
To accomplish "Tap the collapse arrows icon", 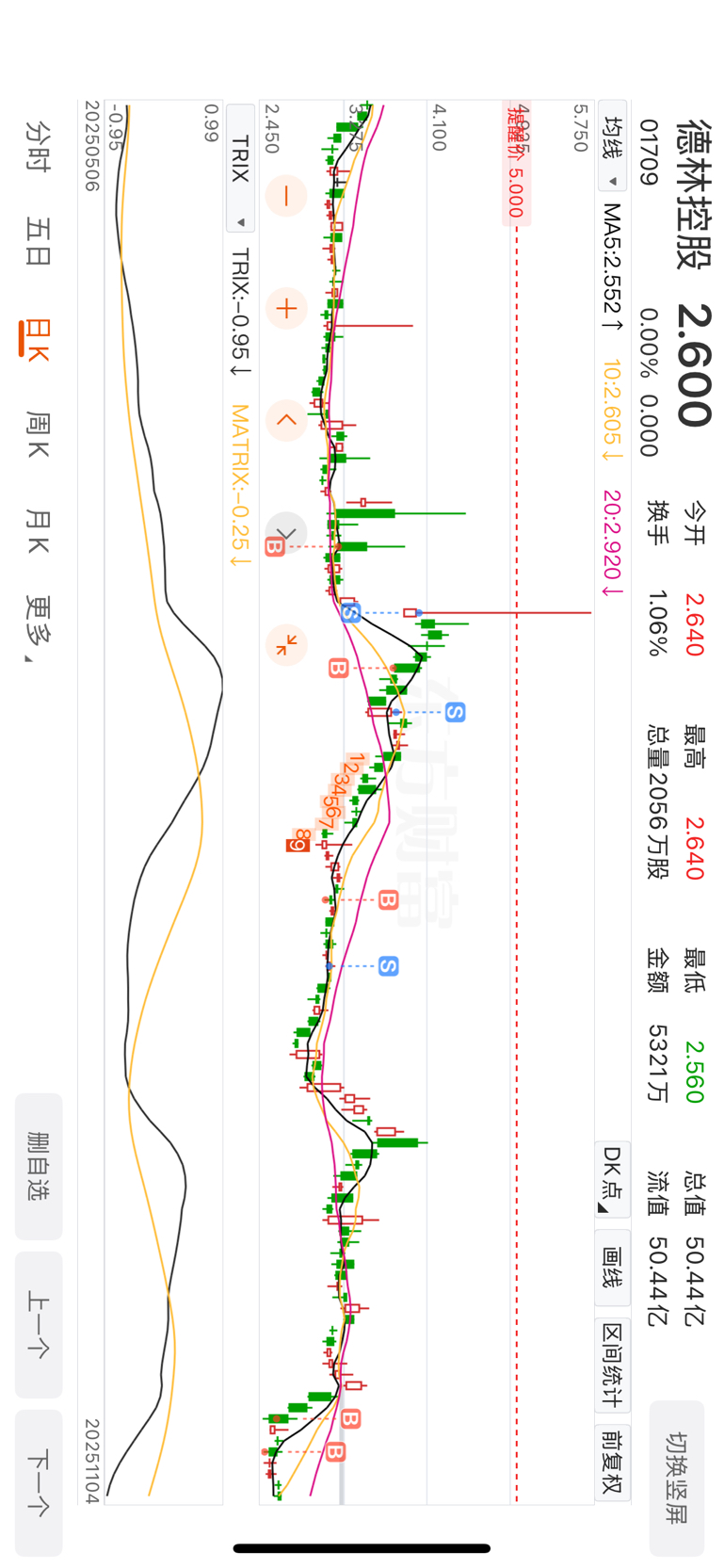I will point(286,645).
